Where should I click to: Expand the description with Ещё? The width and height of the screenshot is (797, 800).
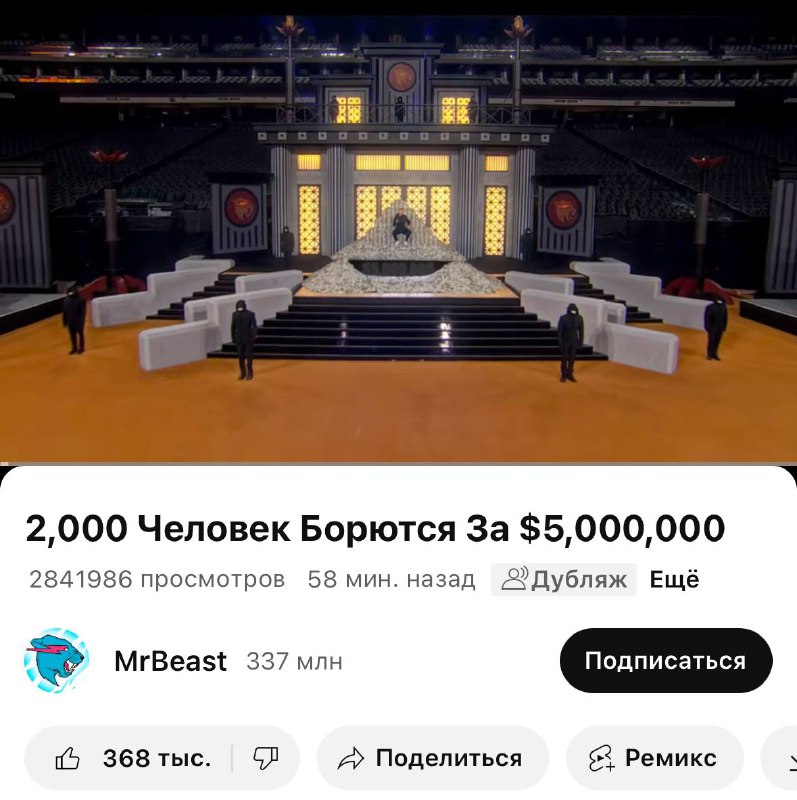(x=675, y=579)
